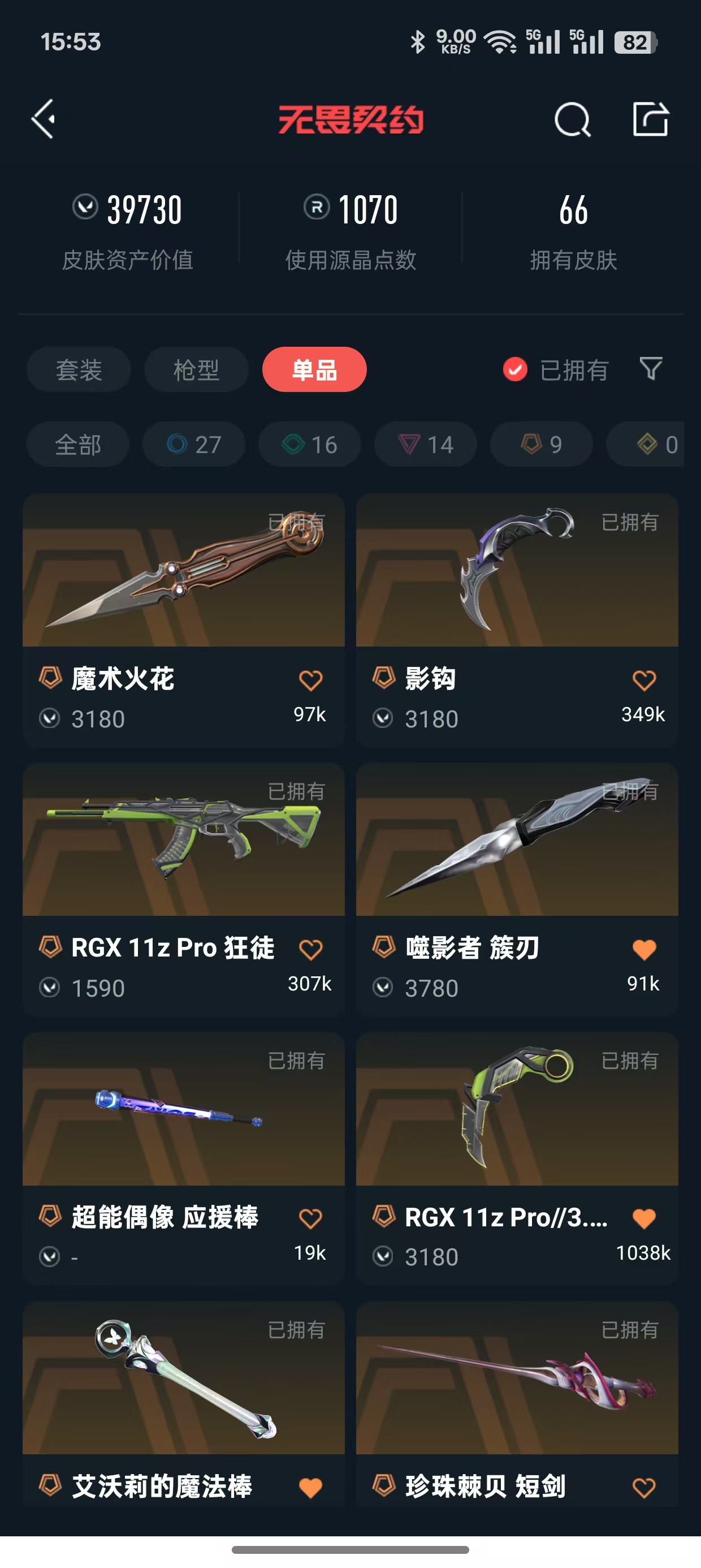Filter by the chip showing 14
This screenshot has height=1568, width=701.
(425, 445)
